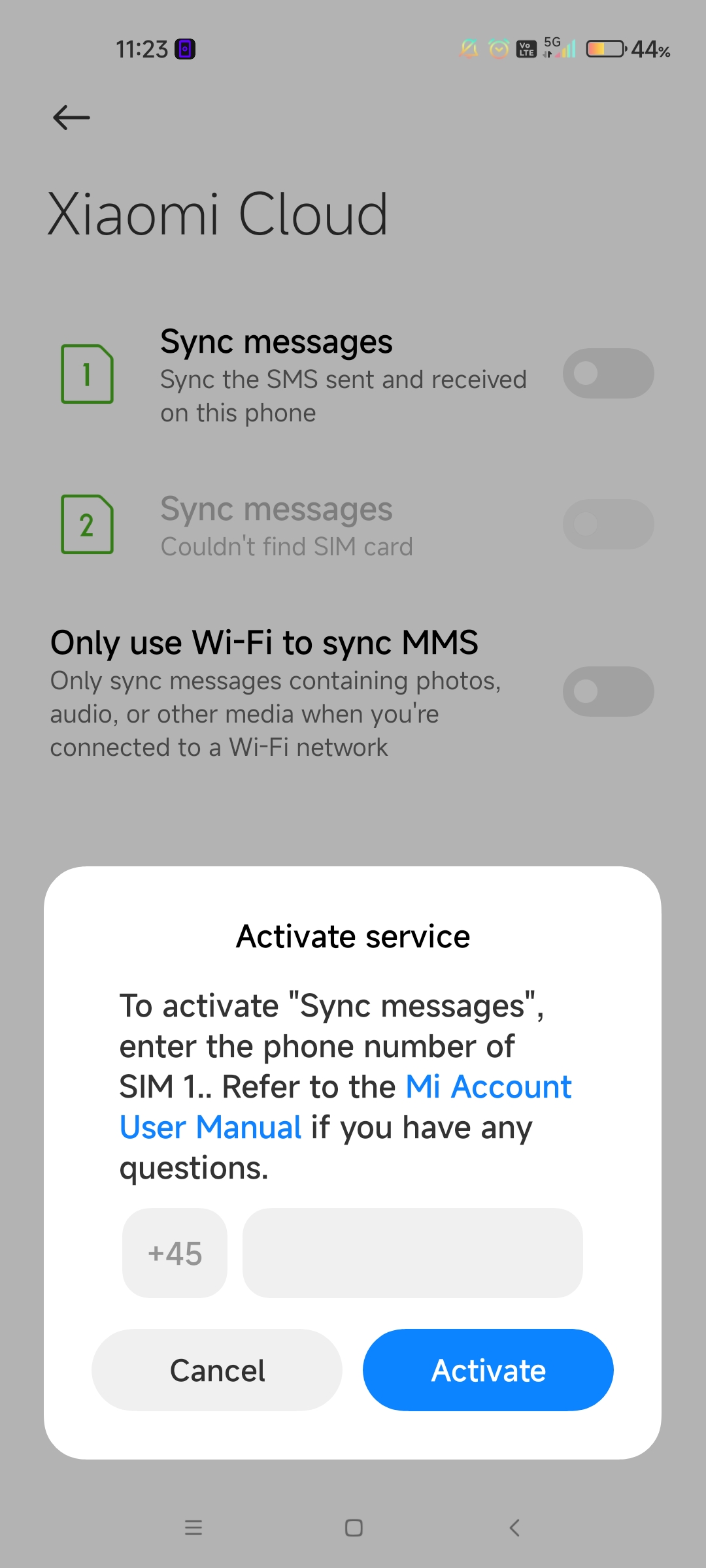Go to home via navigation bar
Viewport: 706px width, 1568px height.
[354, 1527]
